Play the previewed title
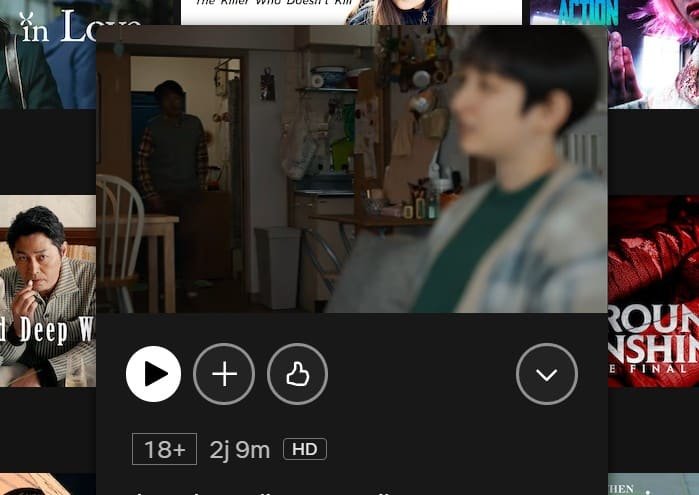This screenshot has width=699, height=495. point(153,374)
